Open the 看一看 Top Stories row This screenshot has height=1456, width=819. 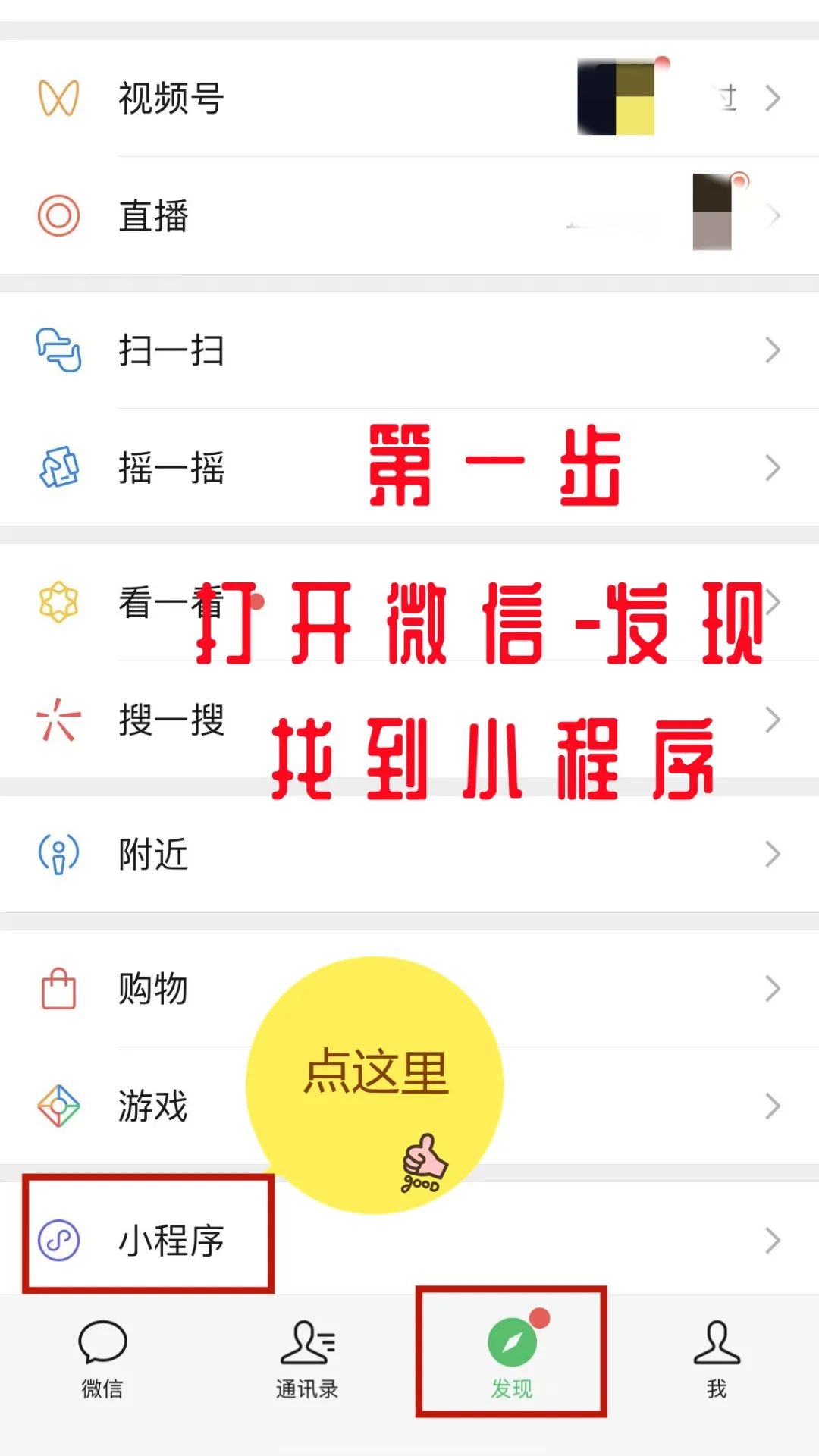[x=152, y=603]
